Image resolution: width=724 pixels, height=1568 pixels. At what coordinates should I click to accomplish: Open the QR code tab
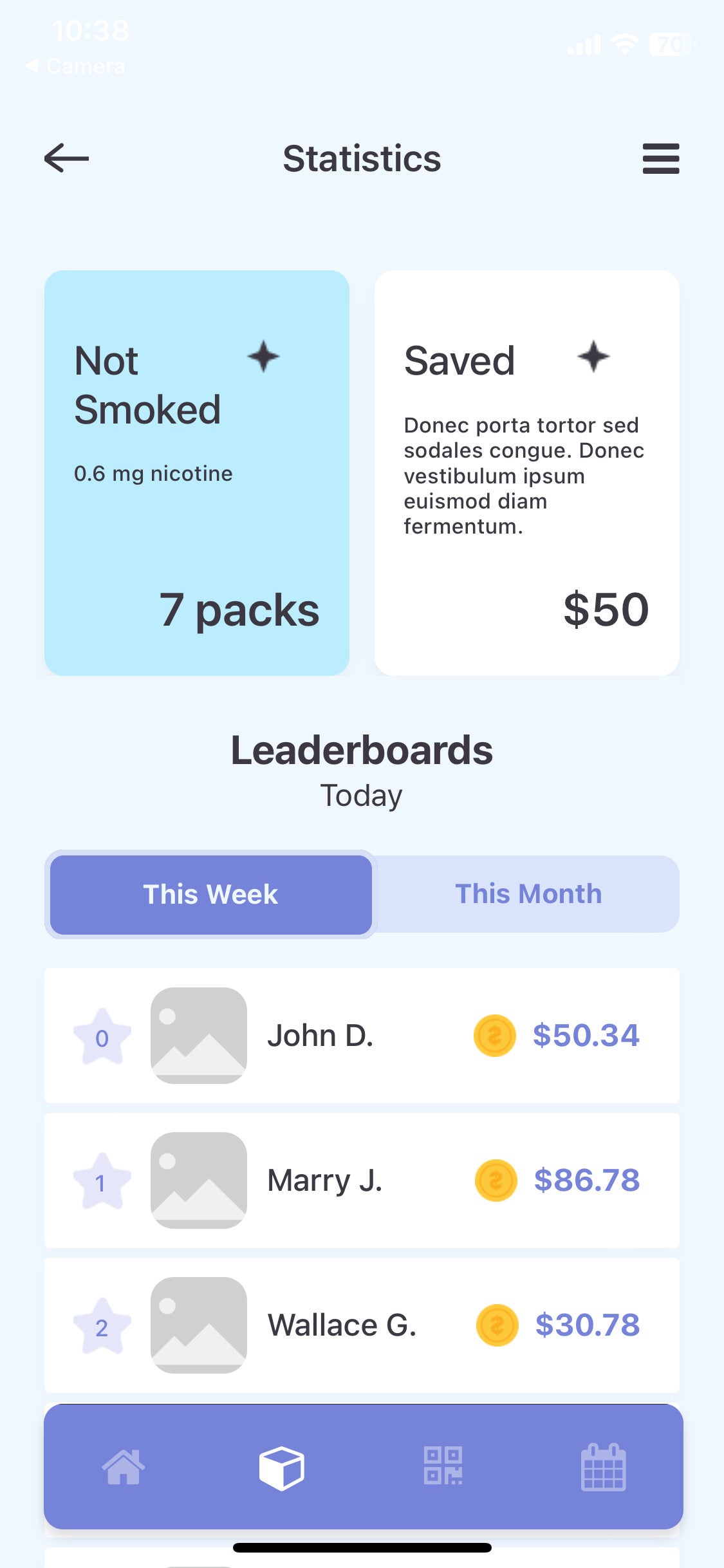point(443,1466)
